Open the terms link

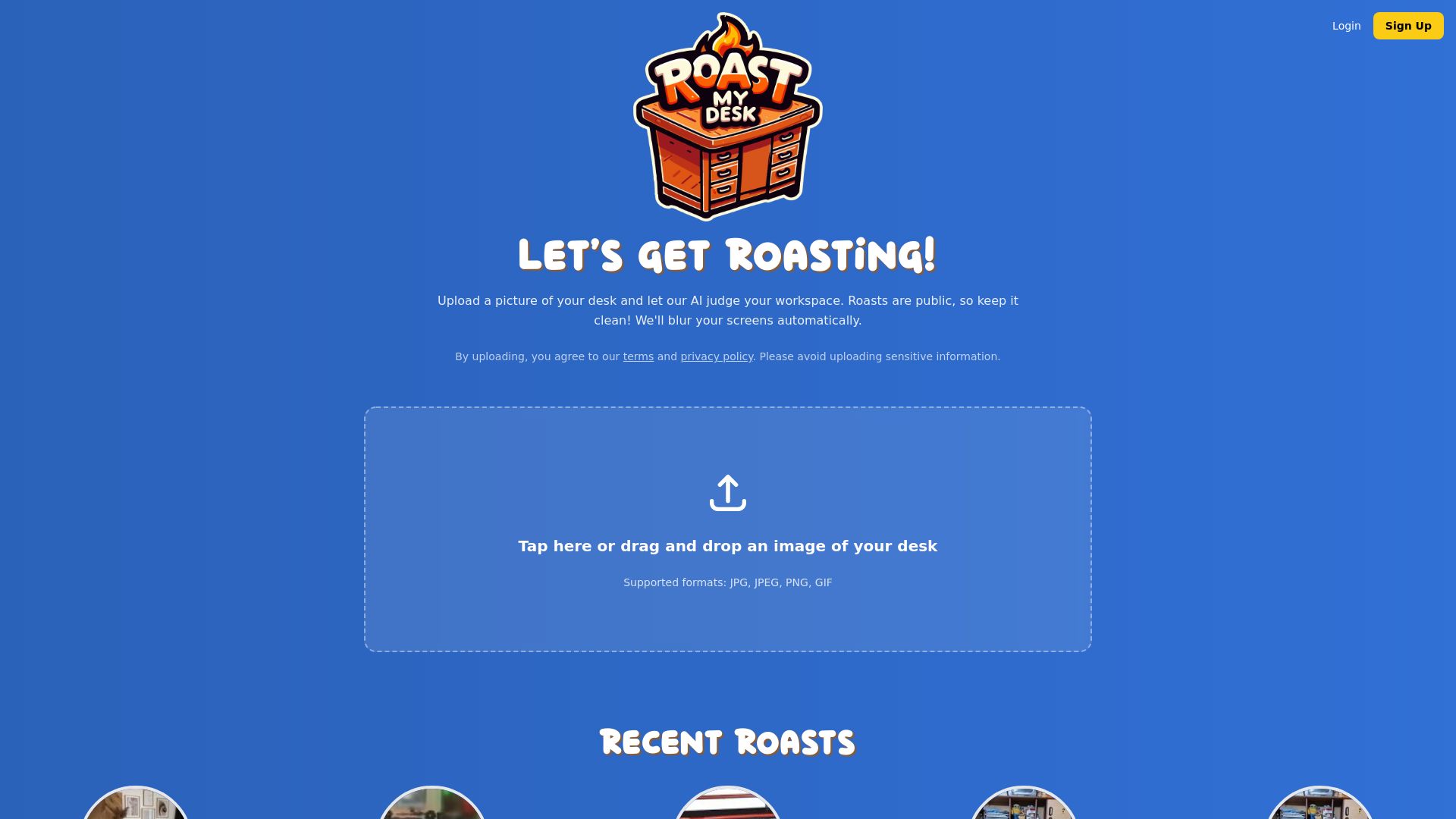638,356
